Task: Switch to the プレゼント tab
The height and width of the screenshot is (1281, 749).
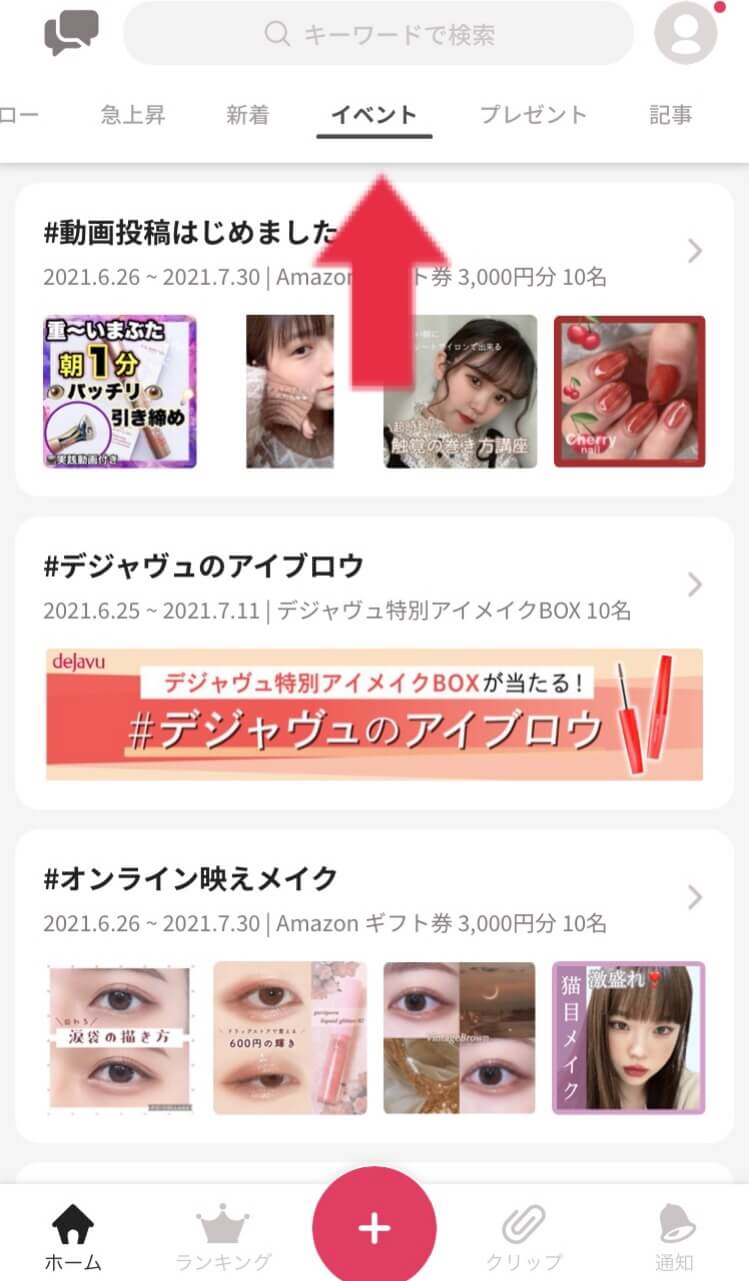Action: (x=533, y=115)
